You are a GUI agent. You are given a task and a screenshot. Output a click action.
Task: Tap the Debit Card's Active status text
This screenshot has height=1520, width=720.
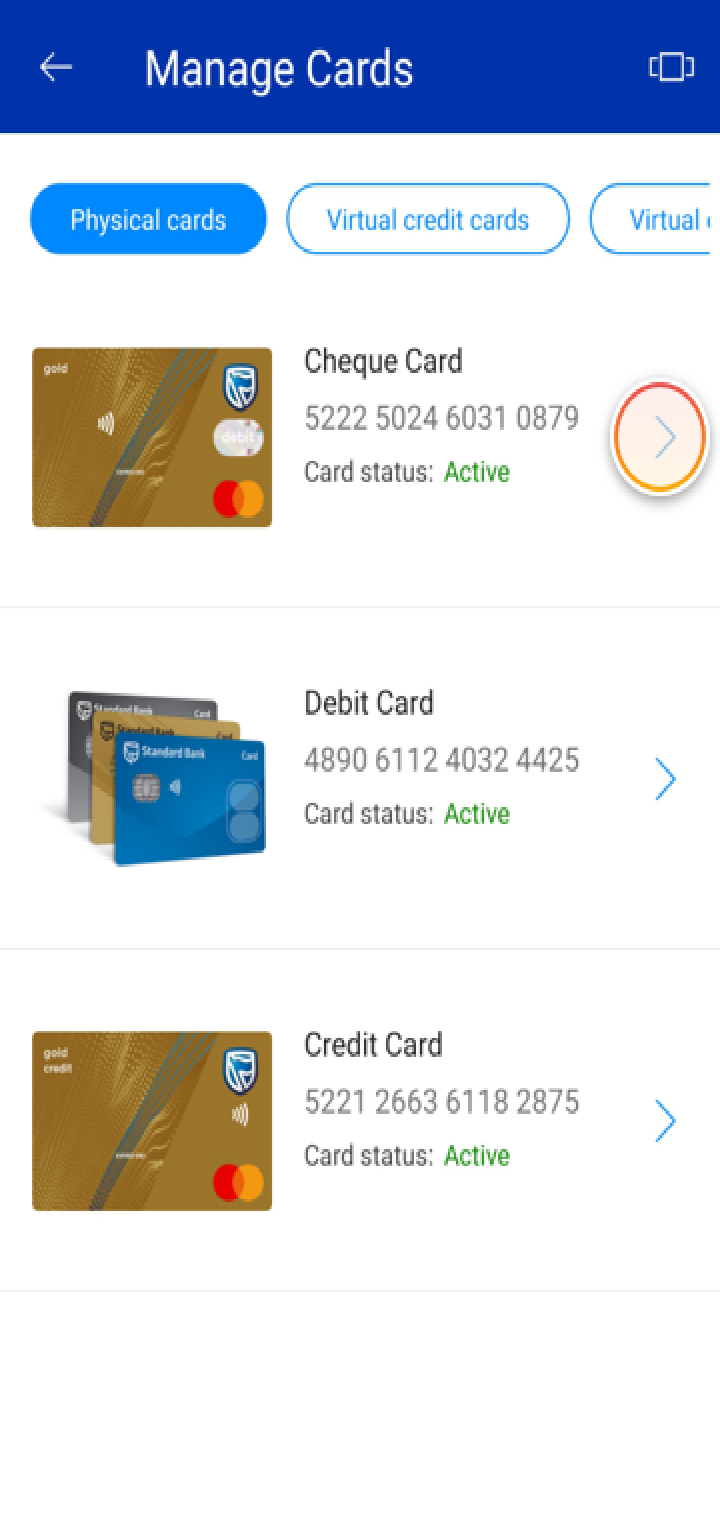[x=477, y=813]
